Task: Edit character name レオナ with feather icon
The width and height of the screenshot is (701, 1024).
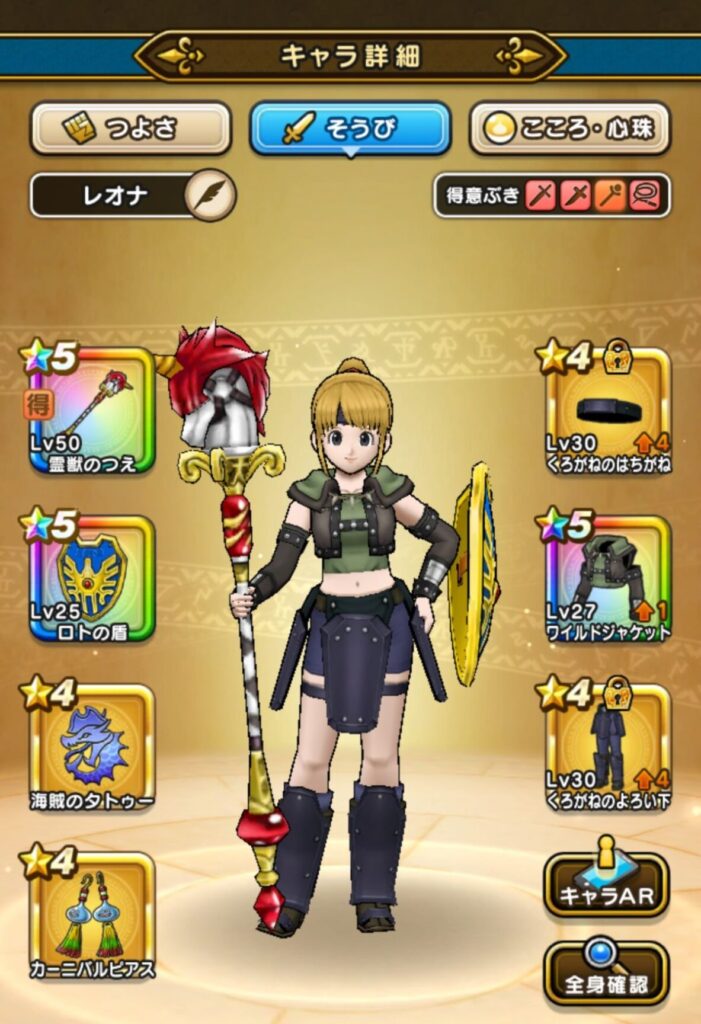Action: pyautogui.click(x=211, y=195)
